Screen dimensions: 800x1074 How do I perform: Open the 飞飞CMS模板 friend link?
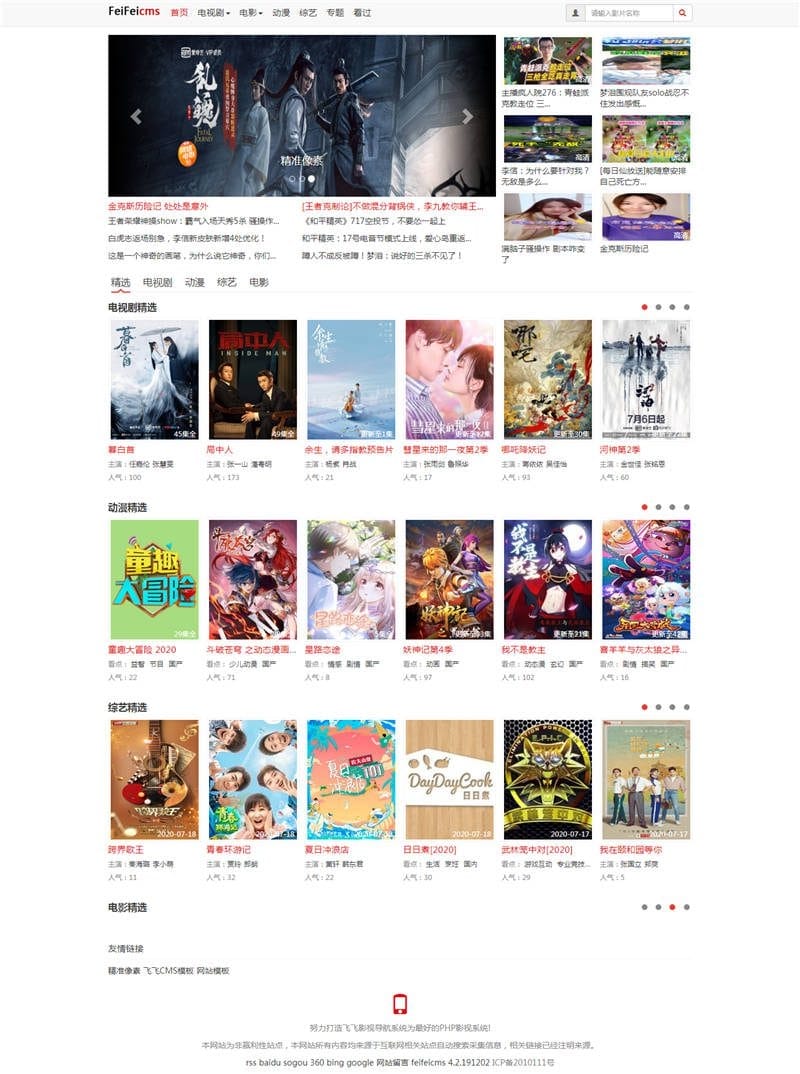point(169,971)
